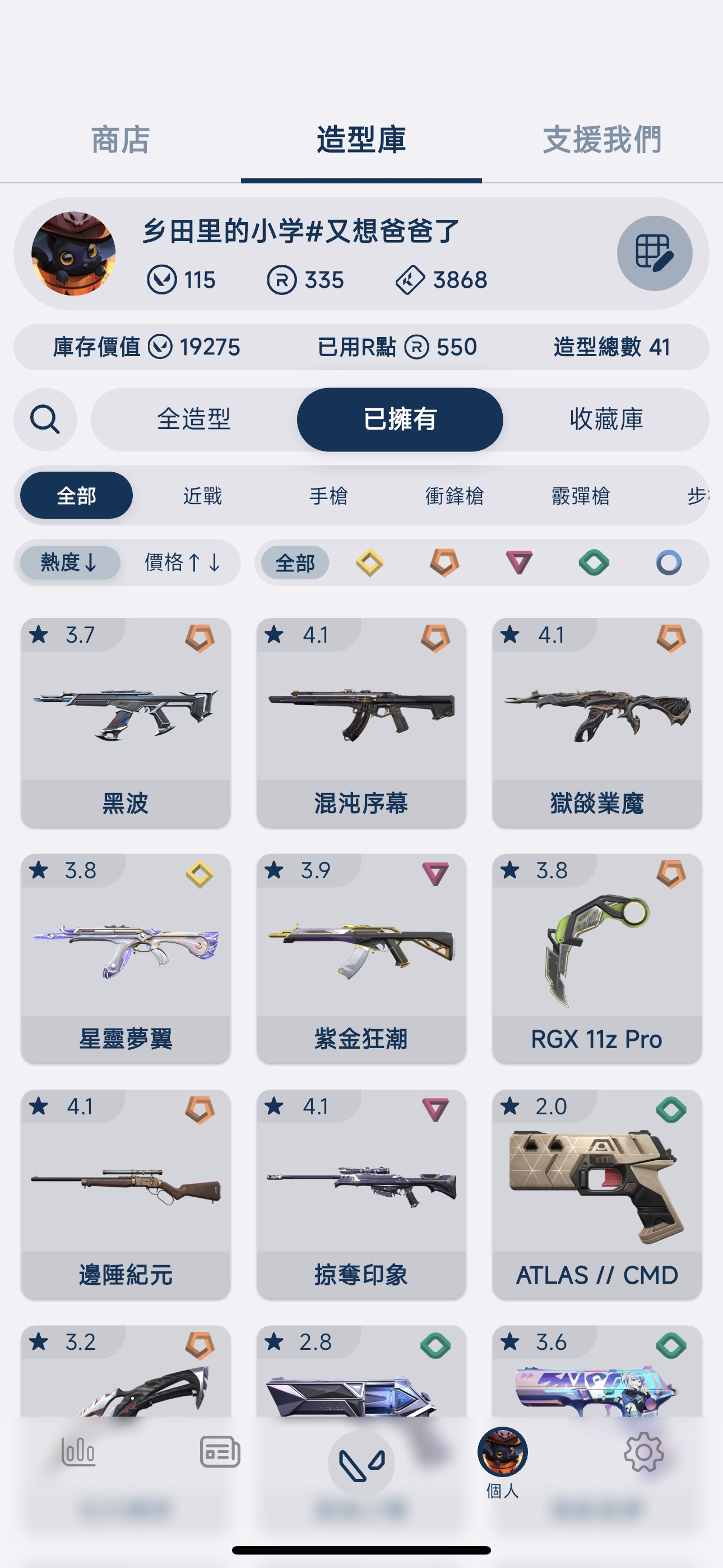The width and height of the screenshot is (723, 1568).
Task: Show only 霰彈槍 skins
Action: pyautogui.click(x=581, y=496)
